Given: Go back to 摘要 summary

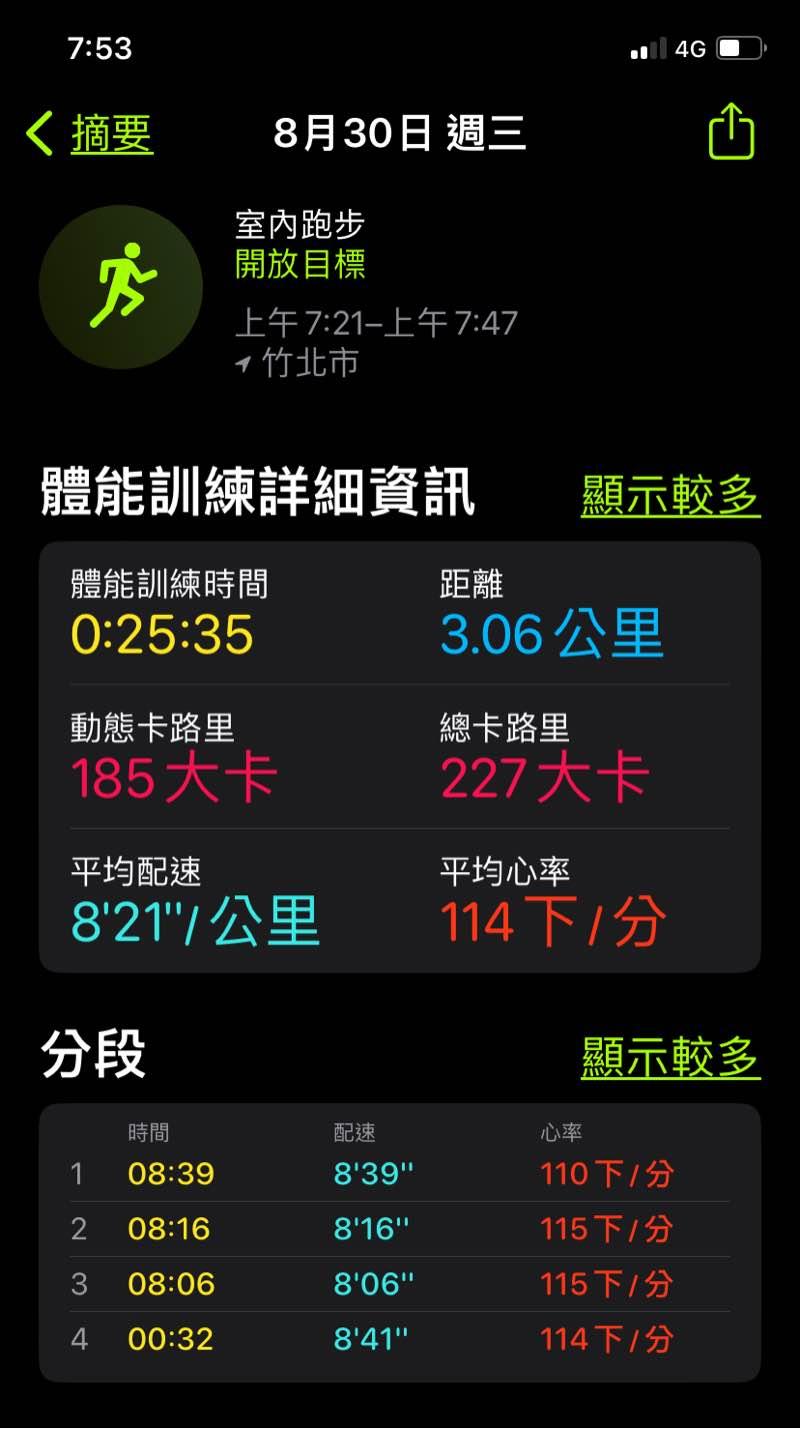Looking at the screenshot, I should (92, 133).
